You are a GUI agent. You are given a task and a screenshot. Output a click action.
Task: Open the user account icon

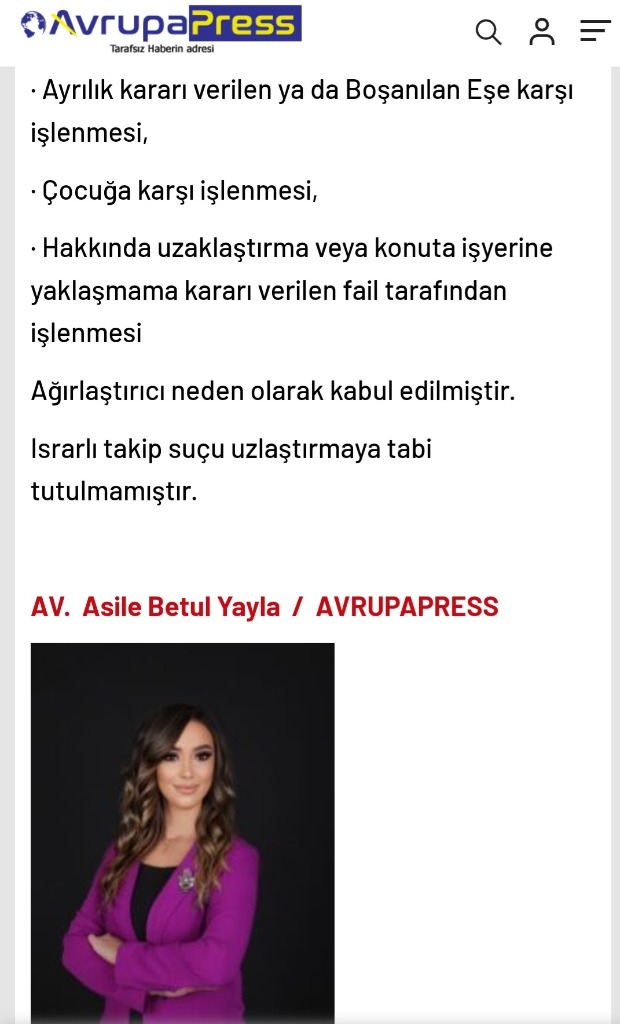[x=542, y=32]
